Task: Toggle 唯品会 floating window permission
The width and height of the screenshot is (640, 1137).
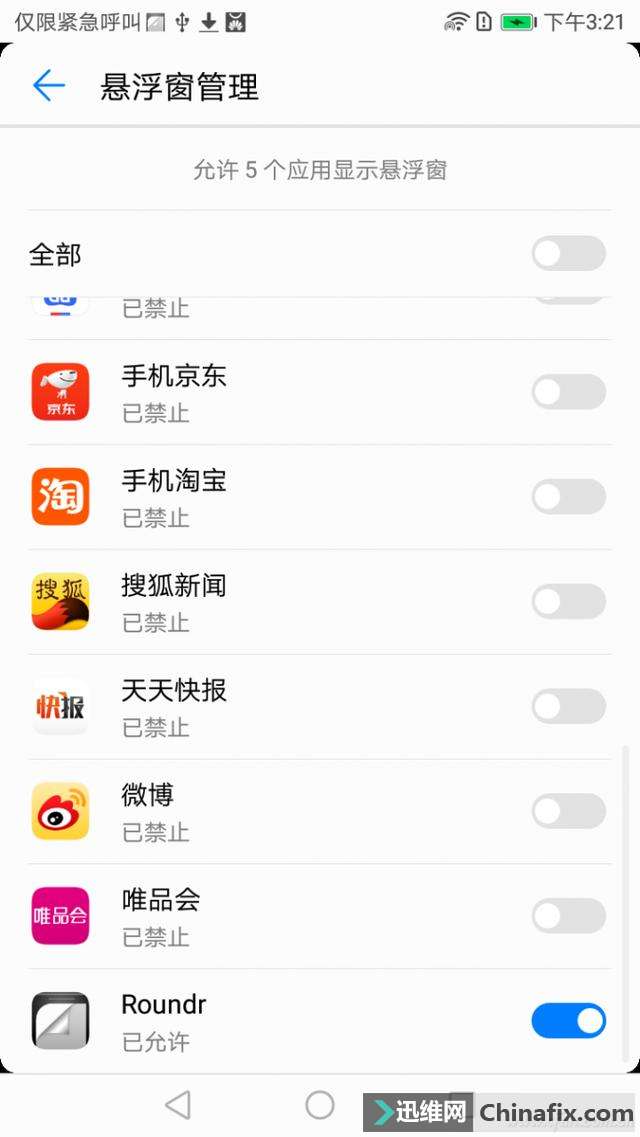Action: (568, 916)
